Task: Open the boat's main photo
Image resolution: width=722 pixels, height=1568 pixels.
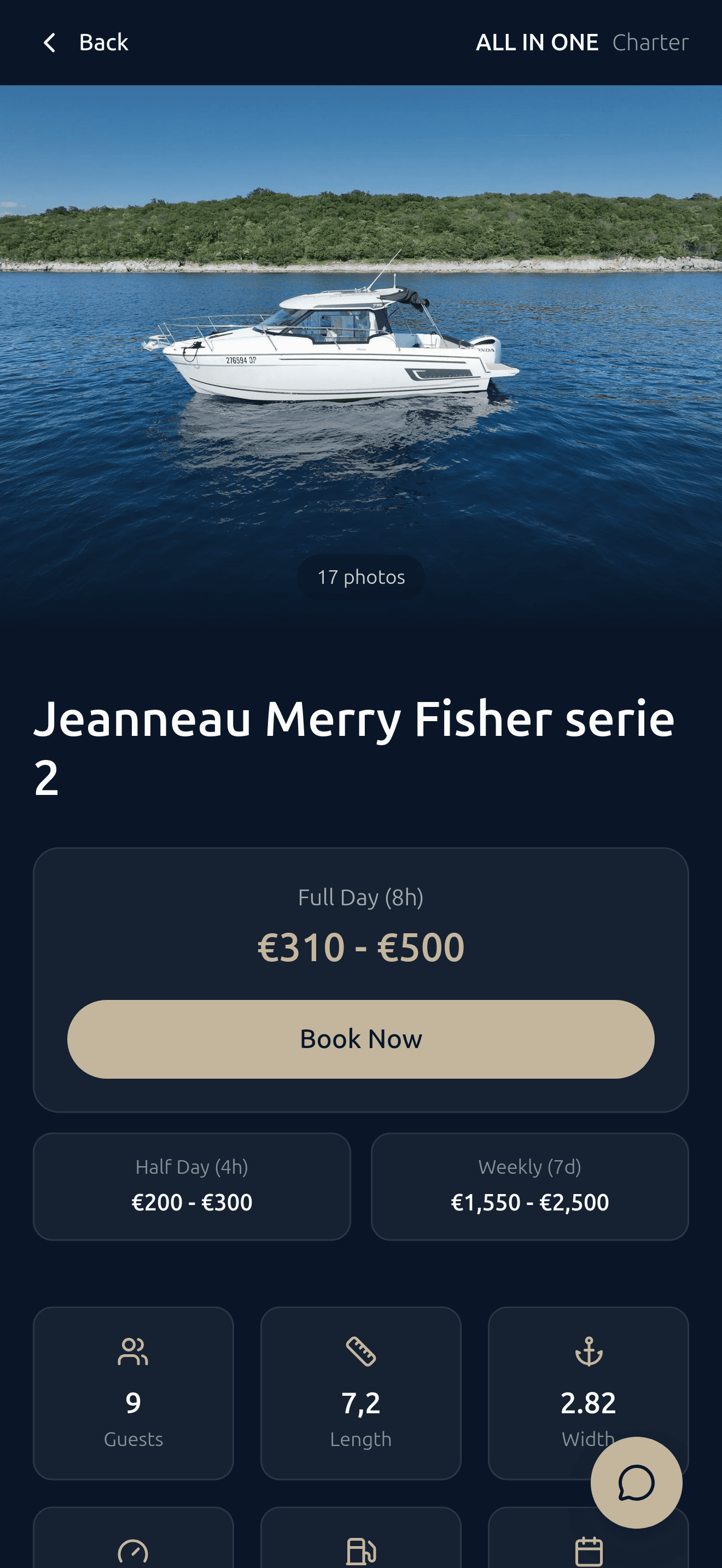Action: point(361,341)
